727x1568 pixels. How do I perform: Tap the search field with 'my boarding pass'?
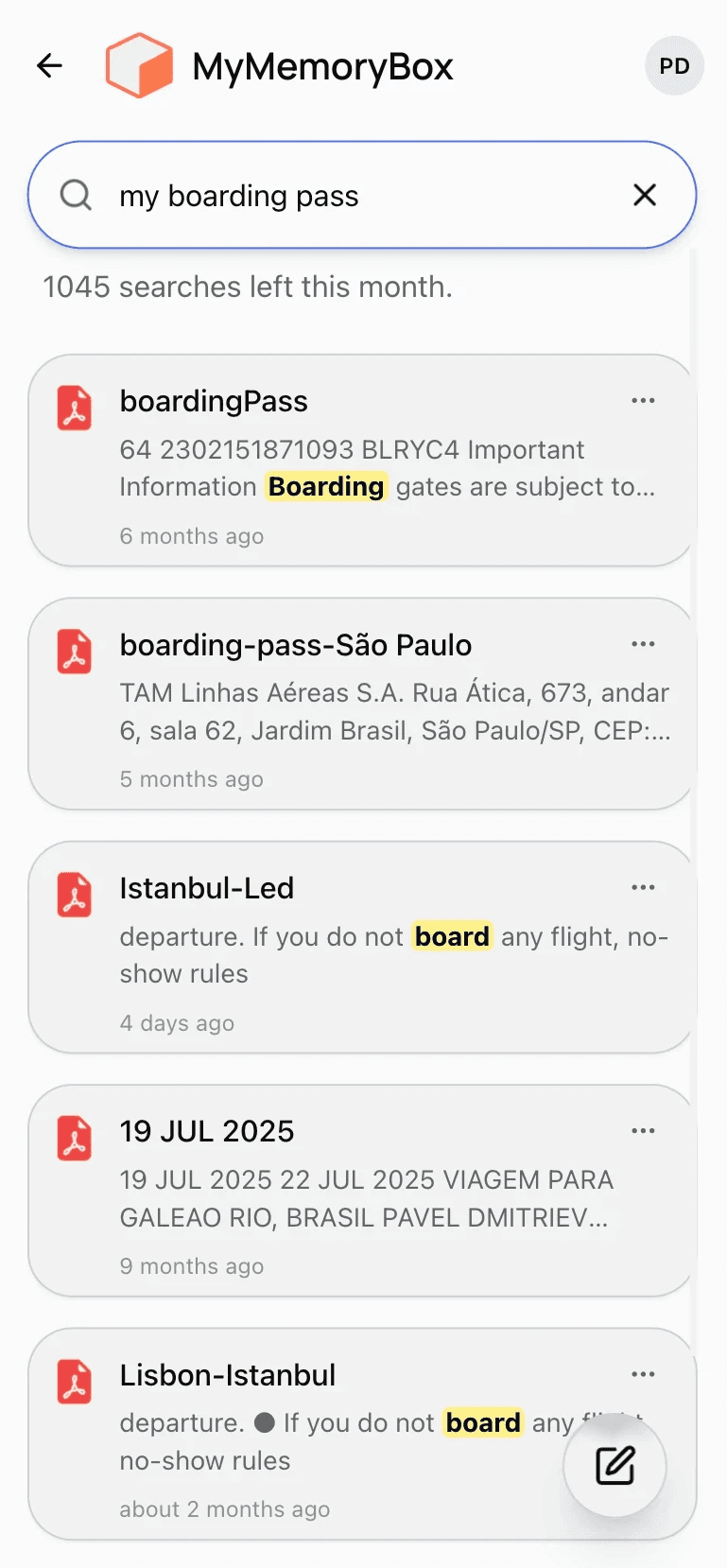[x=362, y=195]
